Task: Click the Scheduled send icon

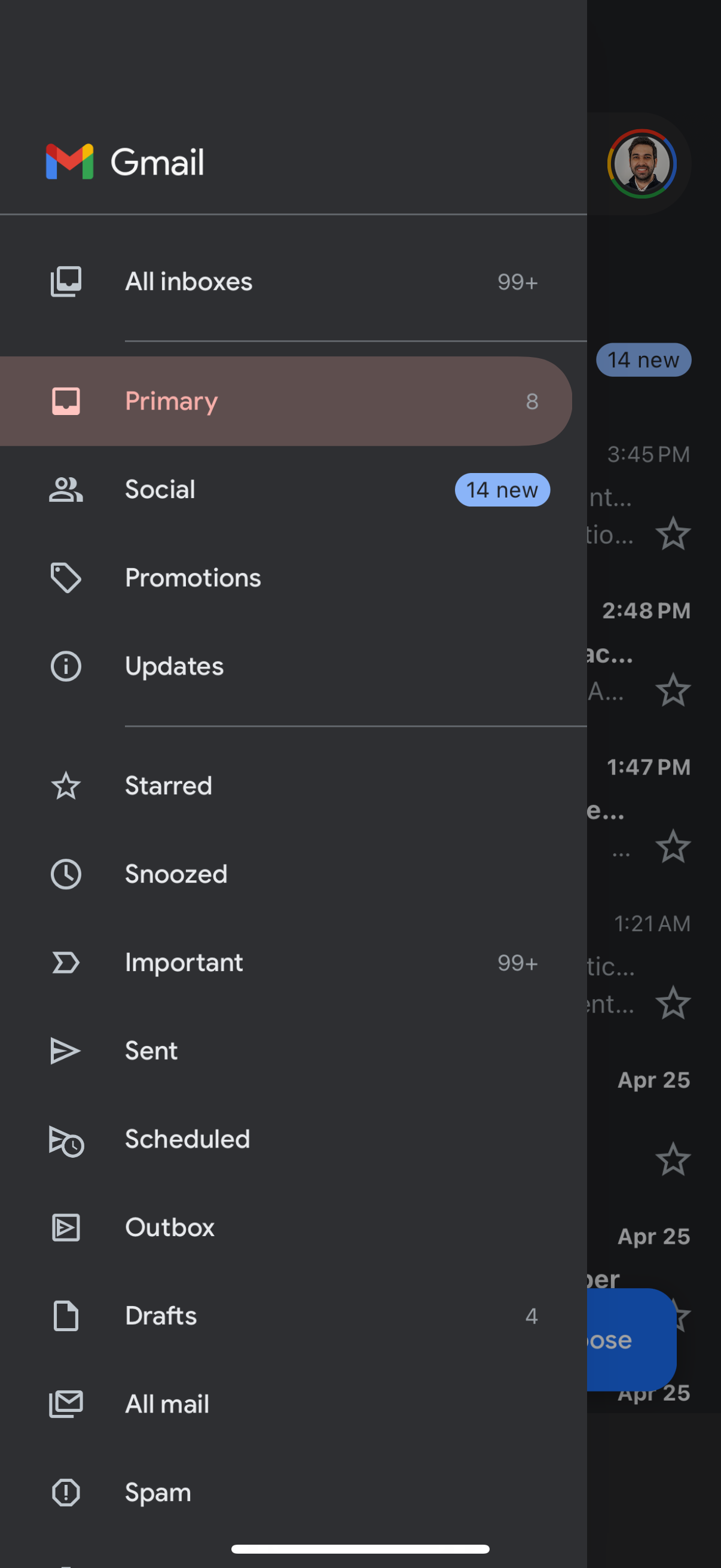Action: pyautogui.click(x=66, y=1139)
